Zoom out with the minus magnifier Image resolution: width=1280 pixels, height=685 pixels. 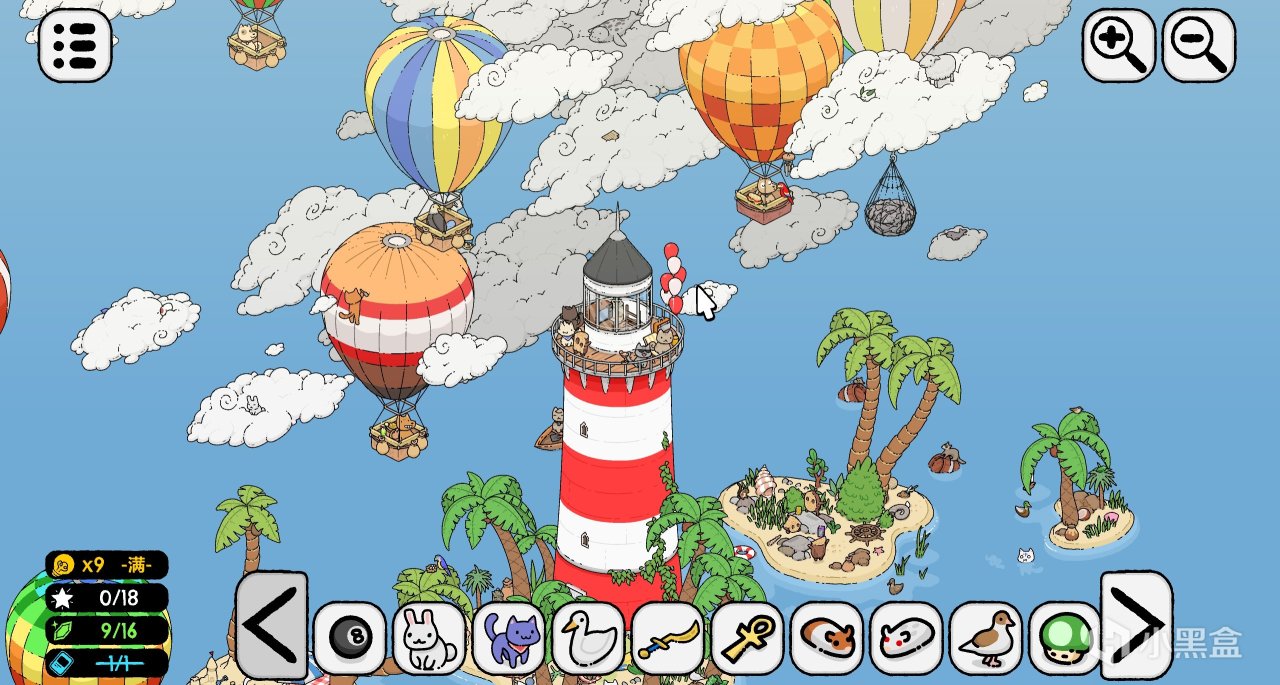tap(1199, 46)
